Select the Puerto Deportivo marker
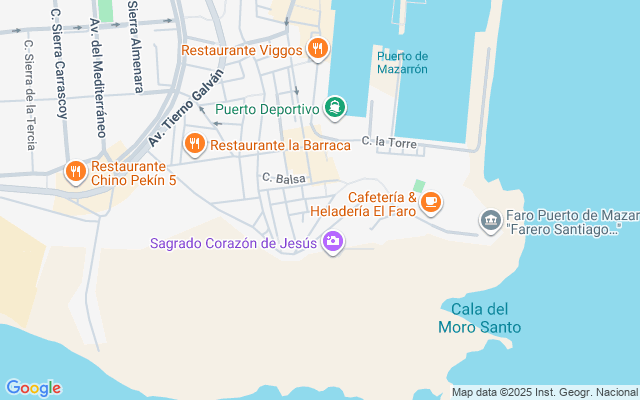Screen dimensions: 640x400 point(335,108)
